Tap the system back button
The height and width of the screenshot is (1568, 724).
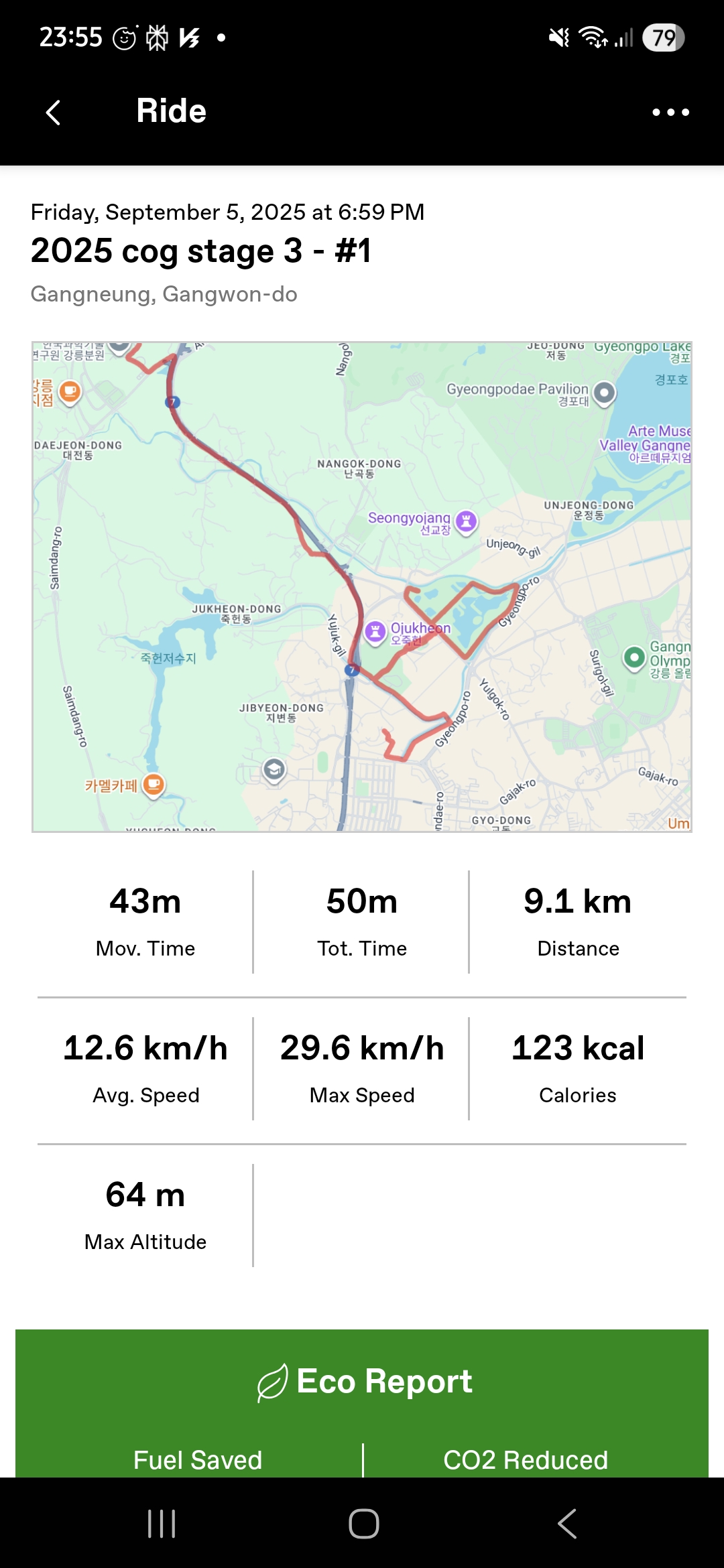click(x=567, y=1524)
